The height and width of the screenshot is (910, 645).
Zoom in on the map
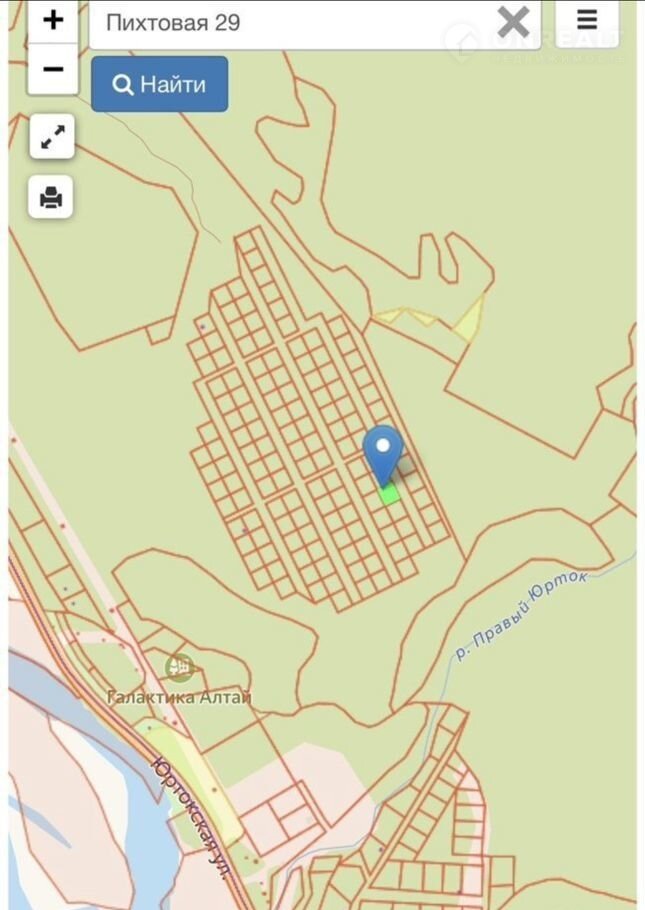[x=53, y=21]
